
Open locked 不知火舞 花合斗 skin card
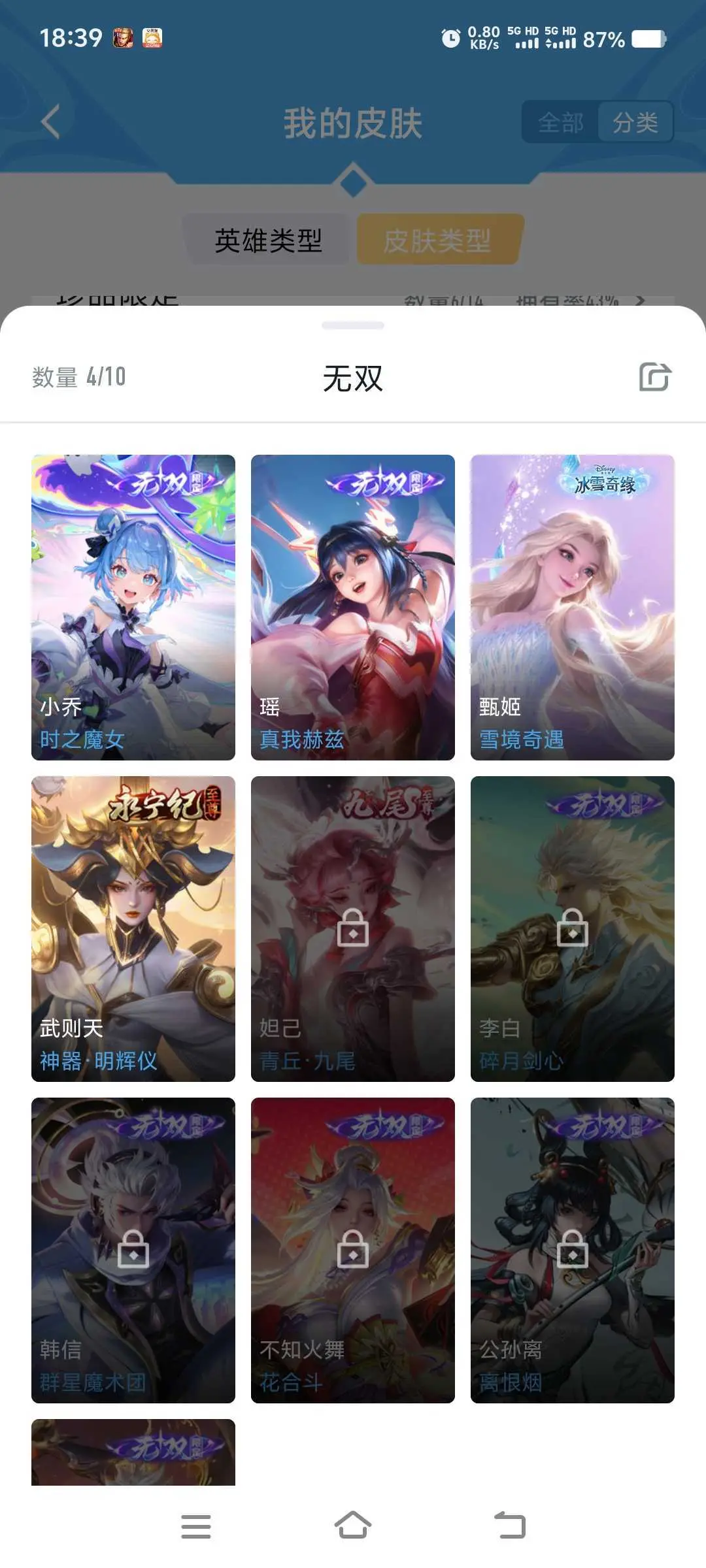tap(353, 1250)
